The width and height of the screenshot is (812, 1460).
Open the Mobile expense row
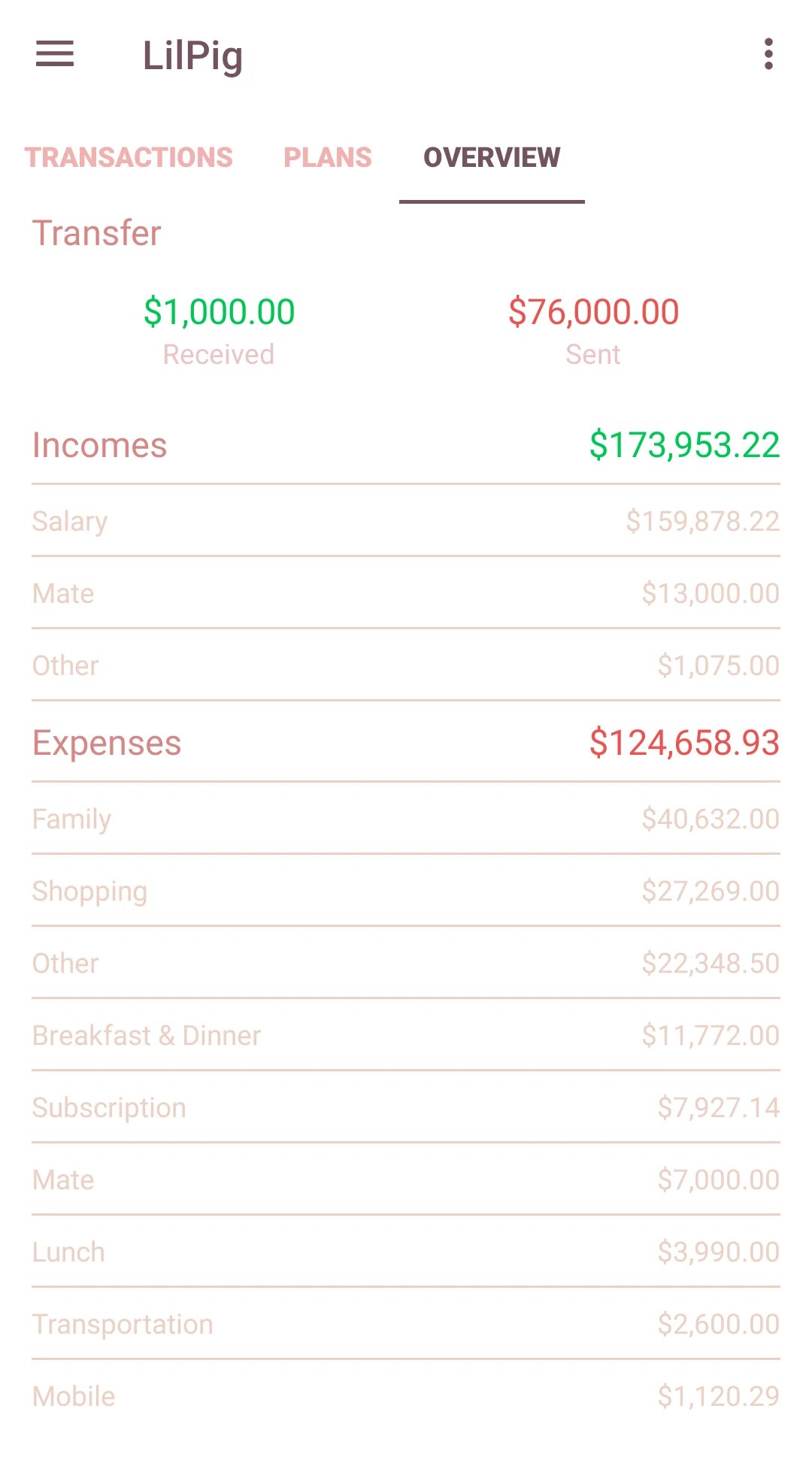tap(406, 1396)
